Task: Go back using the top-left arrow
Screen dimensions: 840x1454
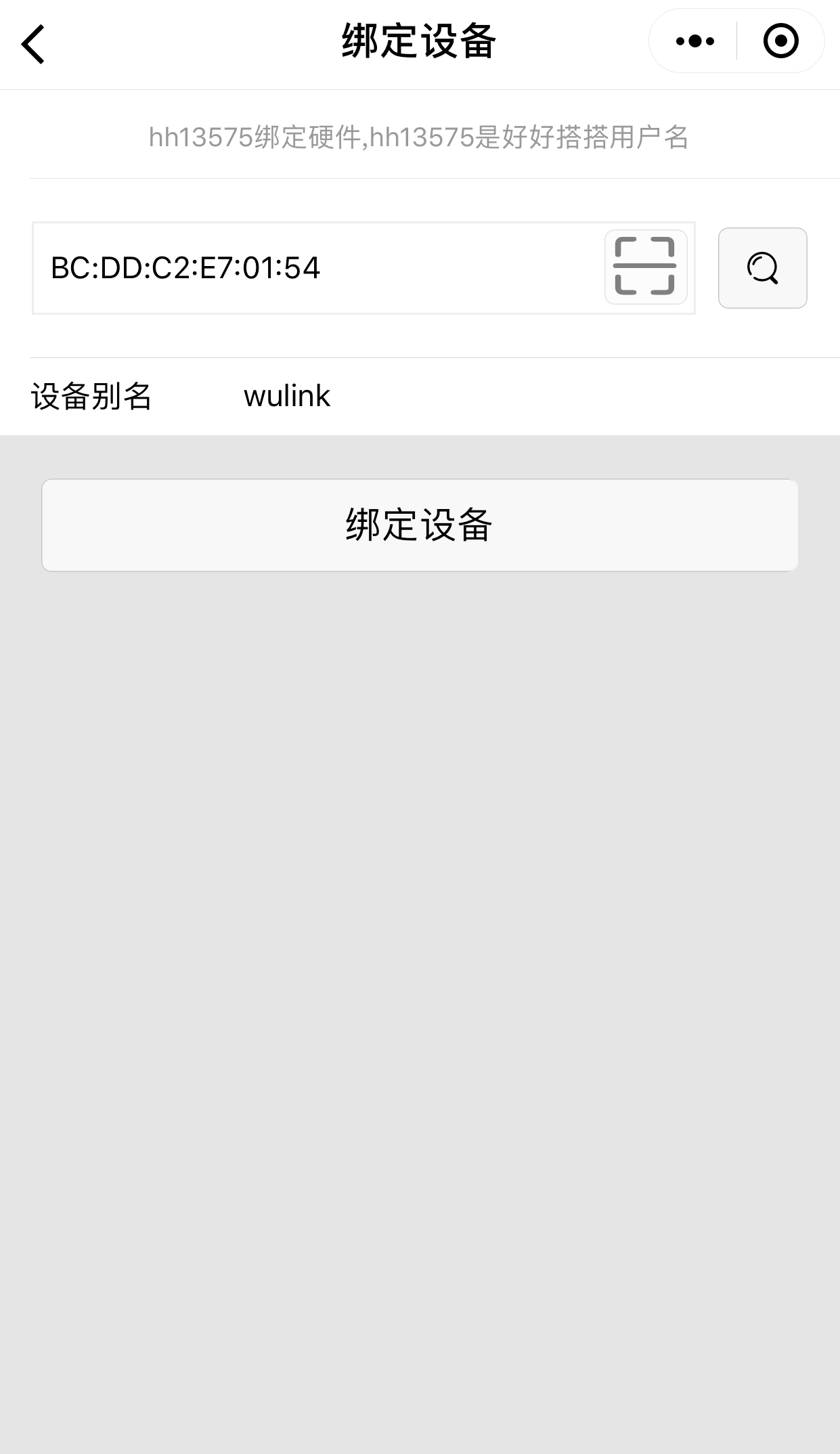Action: point(32,44)
